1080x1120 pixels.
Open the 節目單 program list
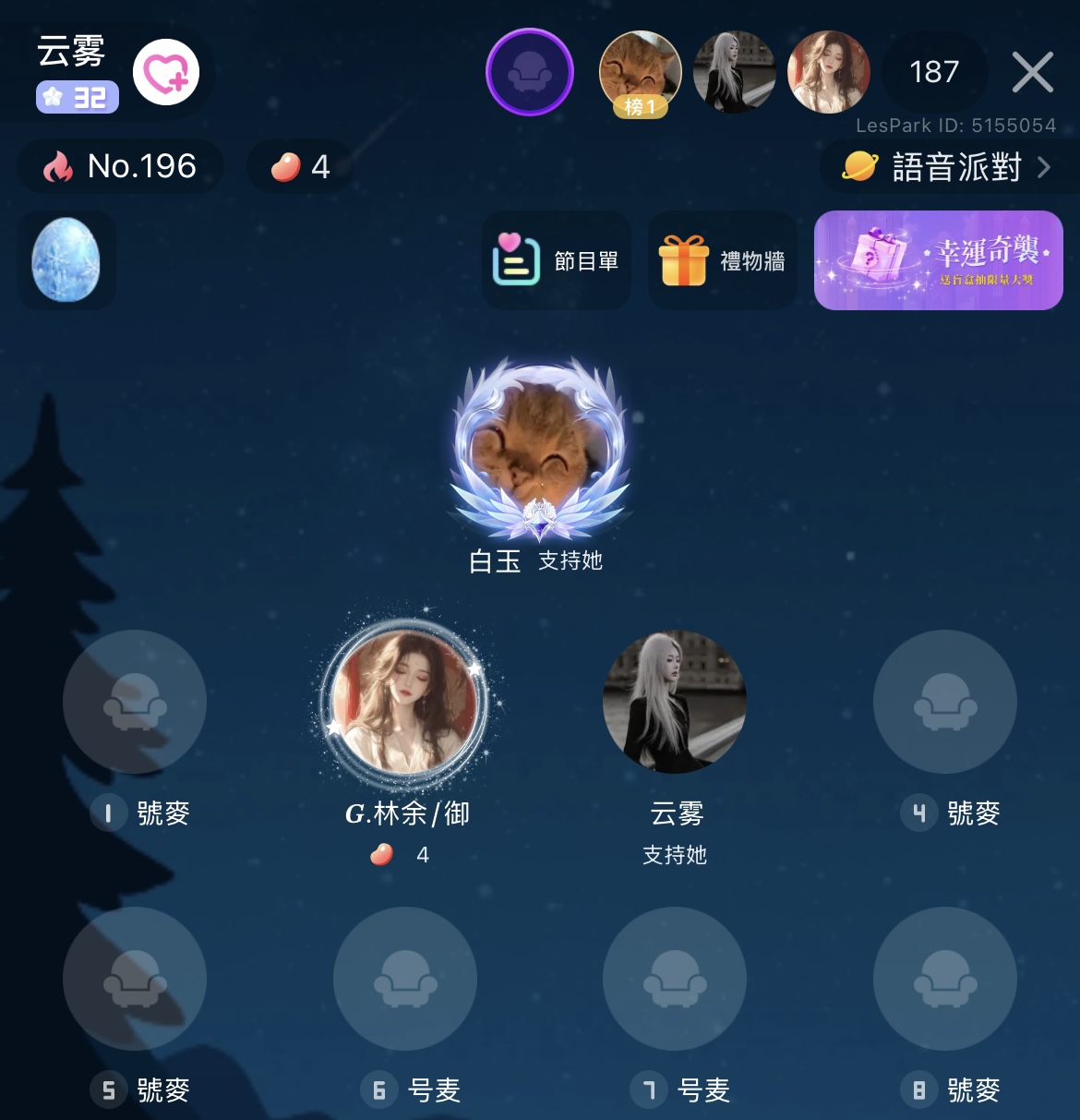coord(557,261)
